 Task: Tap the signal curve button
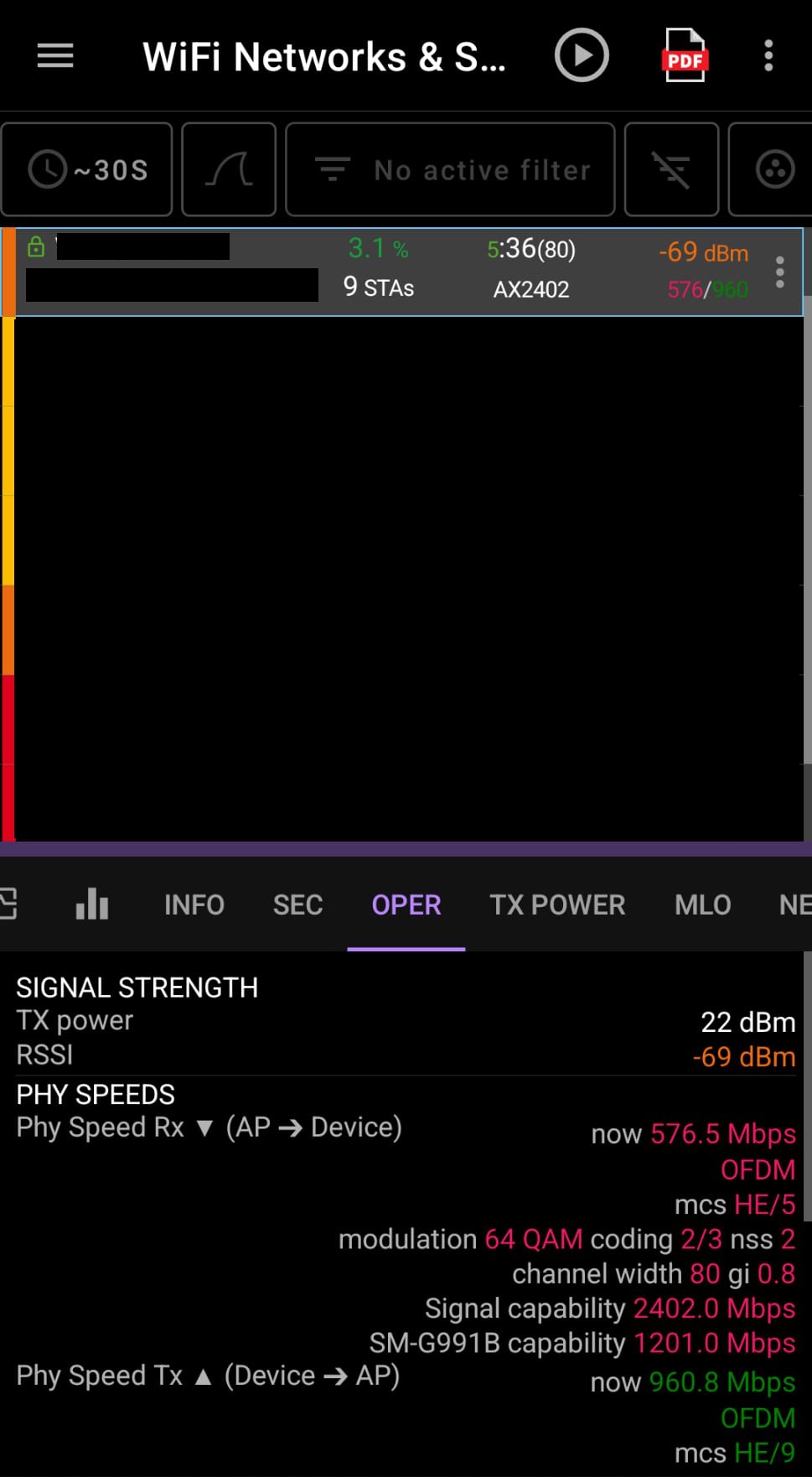pyautogui.click(x=229, y=170)
